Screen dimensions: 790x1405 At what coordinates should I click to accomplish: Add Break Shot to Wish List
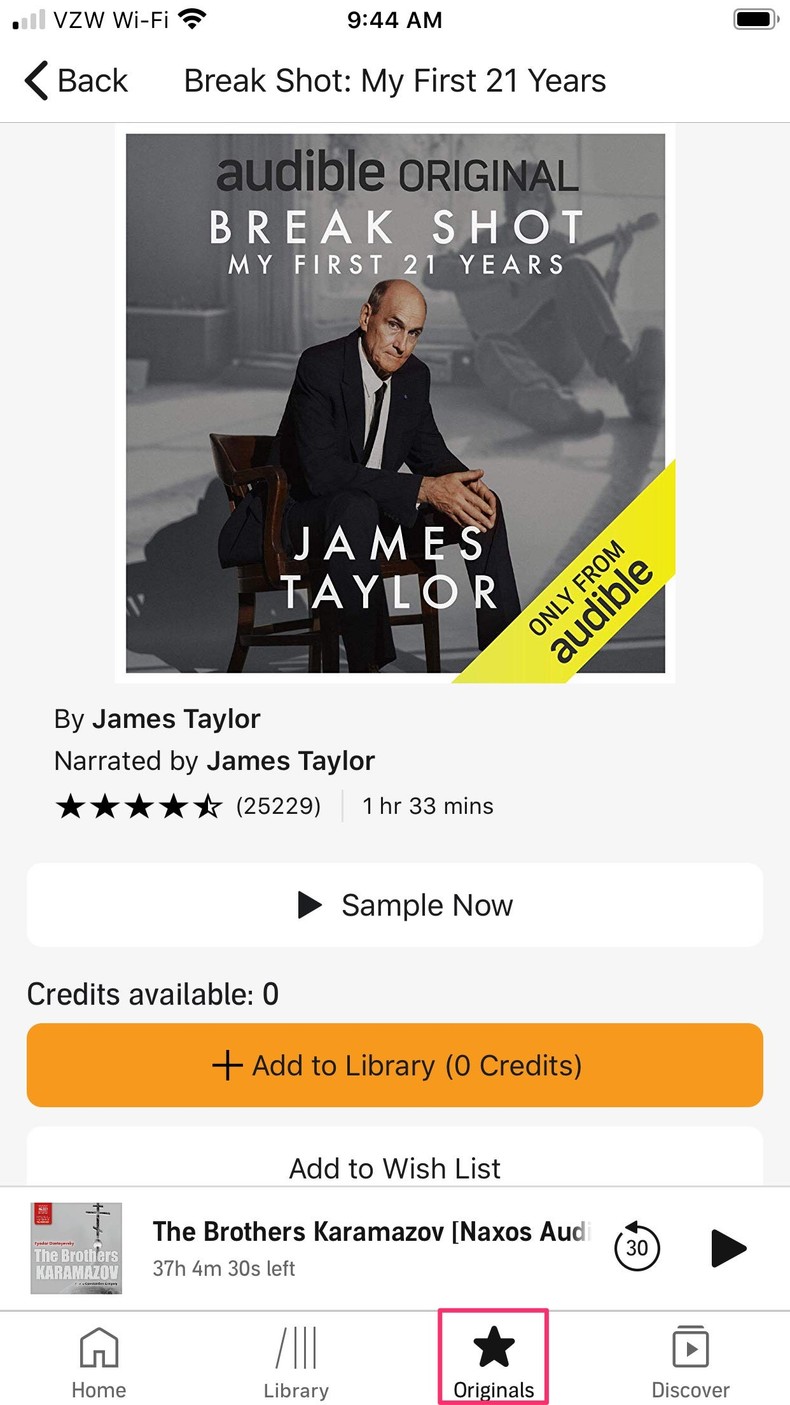pyautogui.click(x=394, y=1167)
